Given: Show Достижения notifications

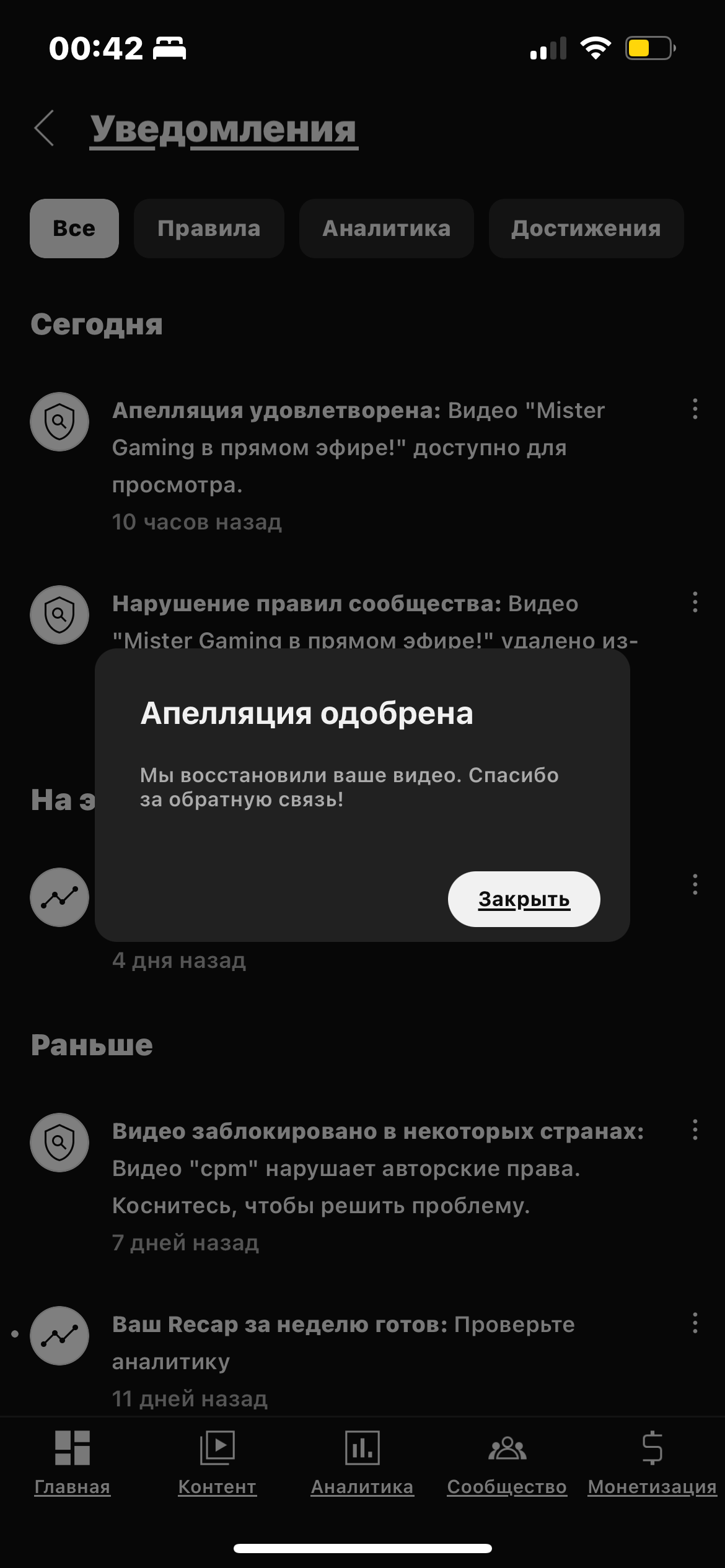Looking at the screenshot, I should tap(586, 229).
